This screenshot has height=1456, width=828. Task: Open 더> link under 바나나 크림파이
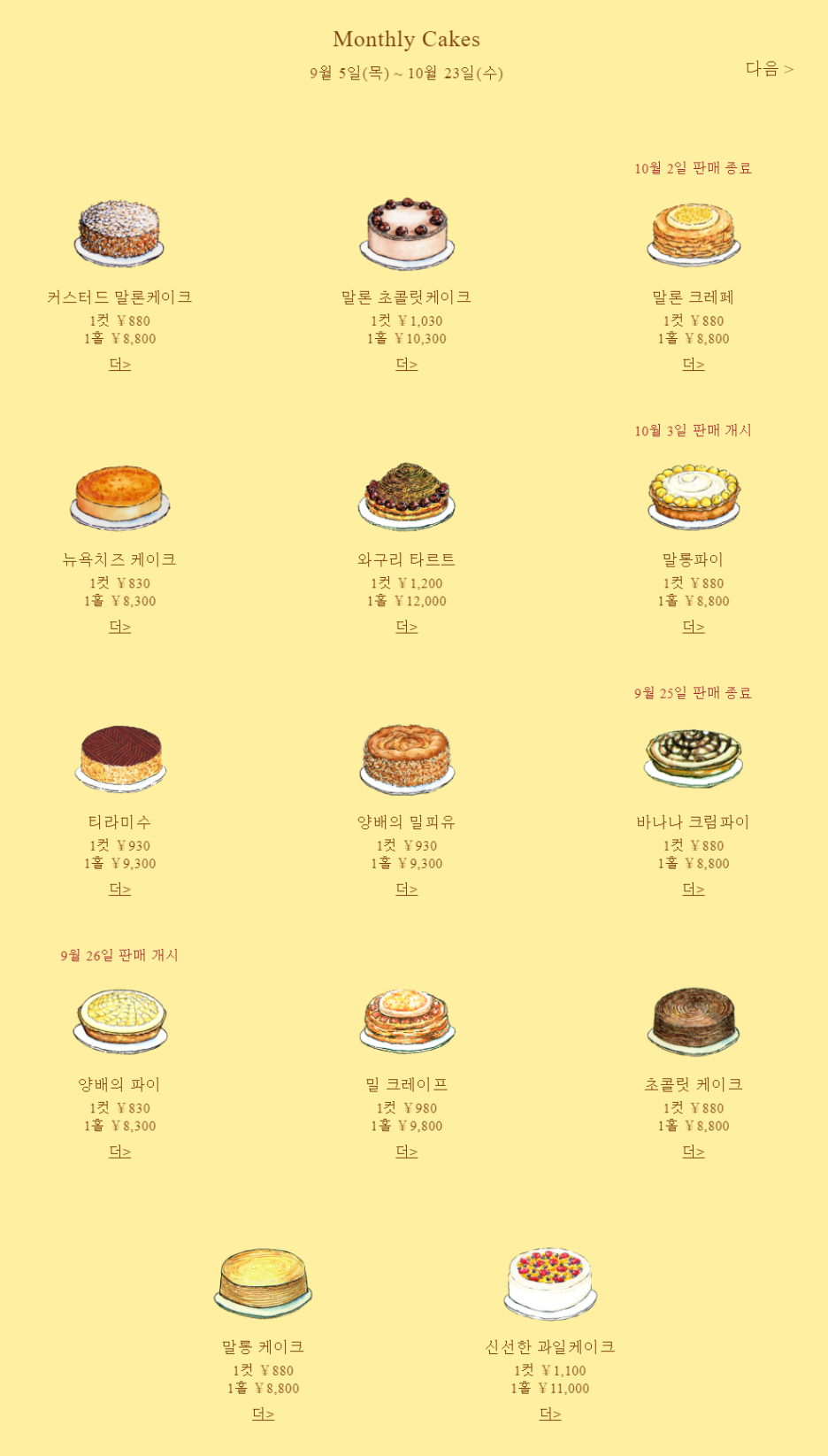click(x=694, y=890)
